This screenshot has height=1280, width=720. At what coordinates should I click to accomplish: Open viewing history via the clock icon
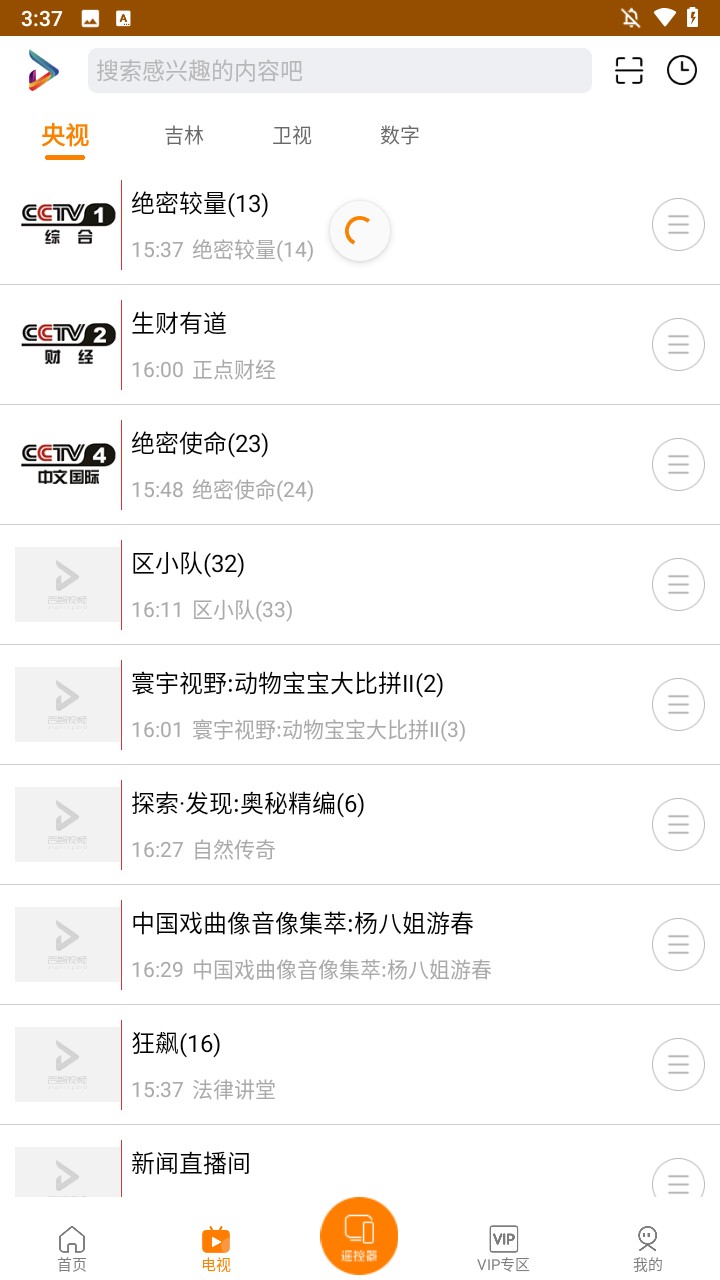pos(681,71)
